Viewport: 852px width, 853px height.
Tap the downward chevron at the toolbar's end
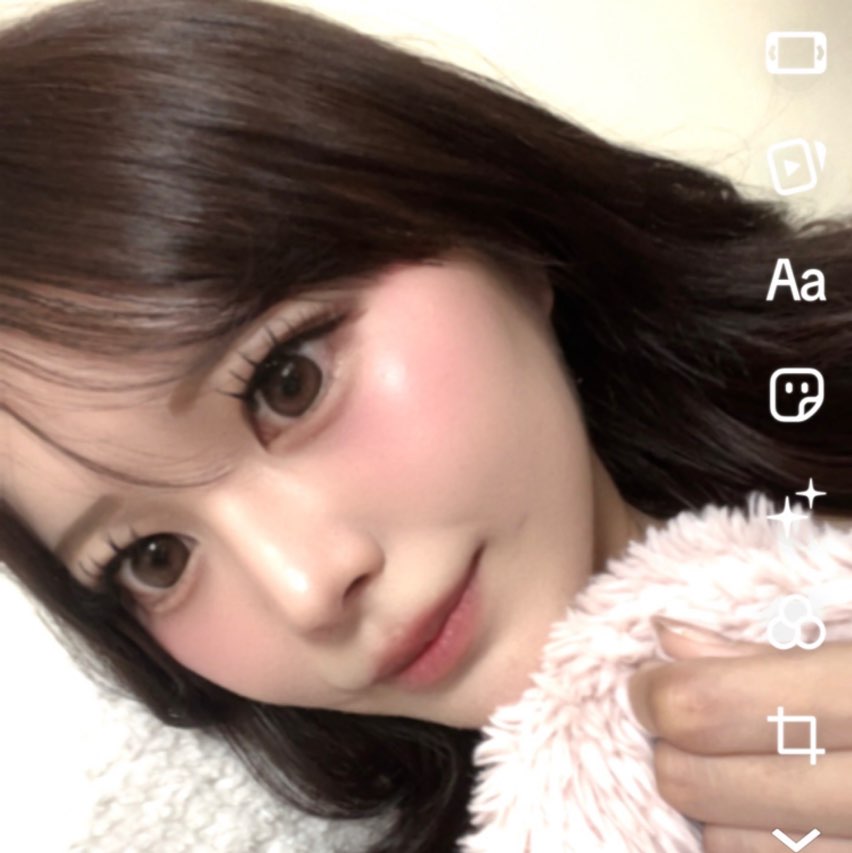(796, 840)
